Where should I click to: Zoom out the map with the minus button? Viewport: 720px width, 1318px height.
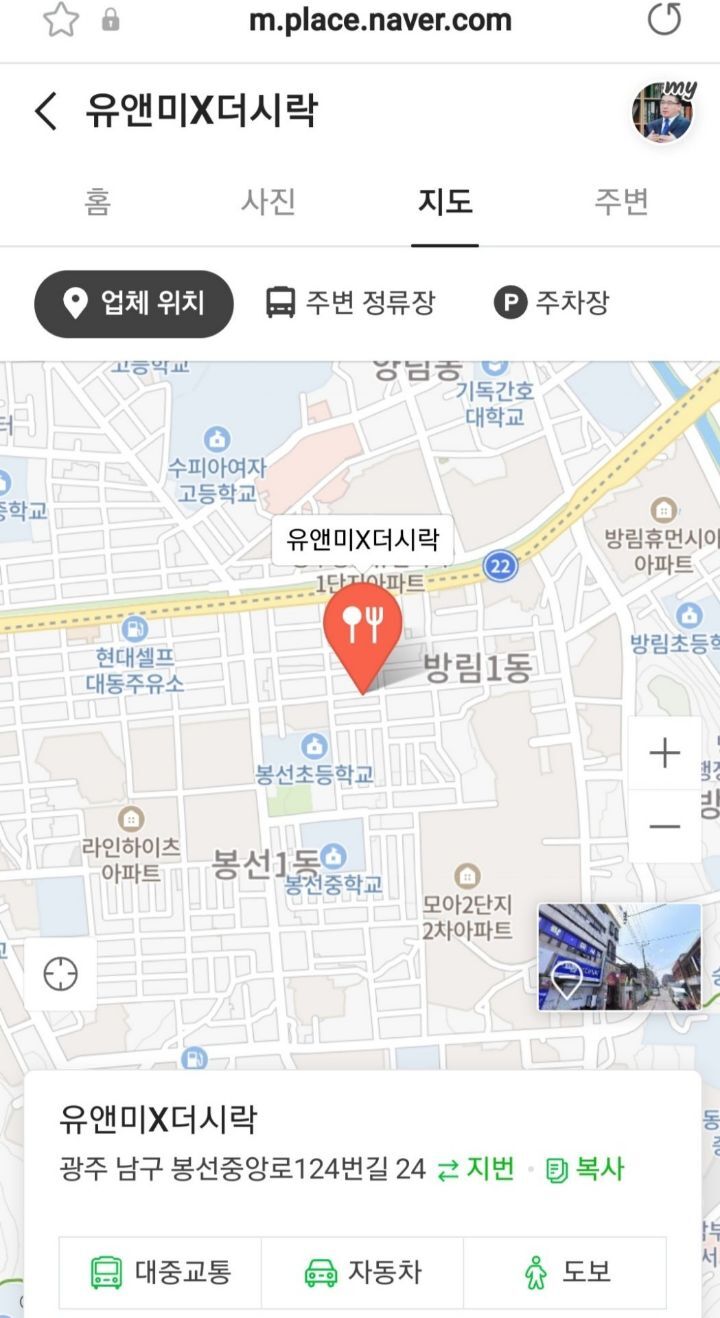coord(665,827)
